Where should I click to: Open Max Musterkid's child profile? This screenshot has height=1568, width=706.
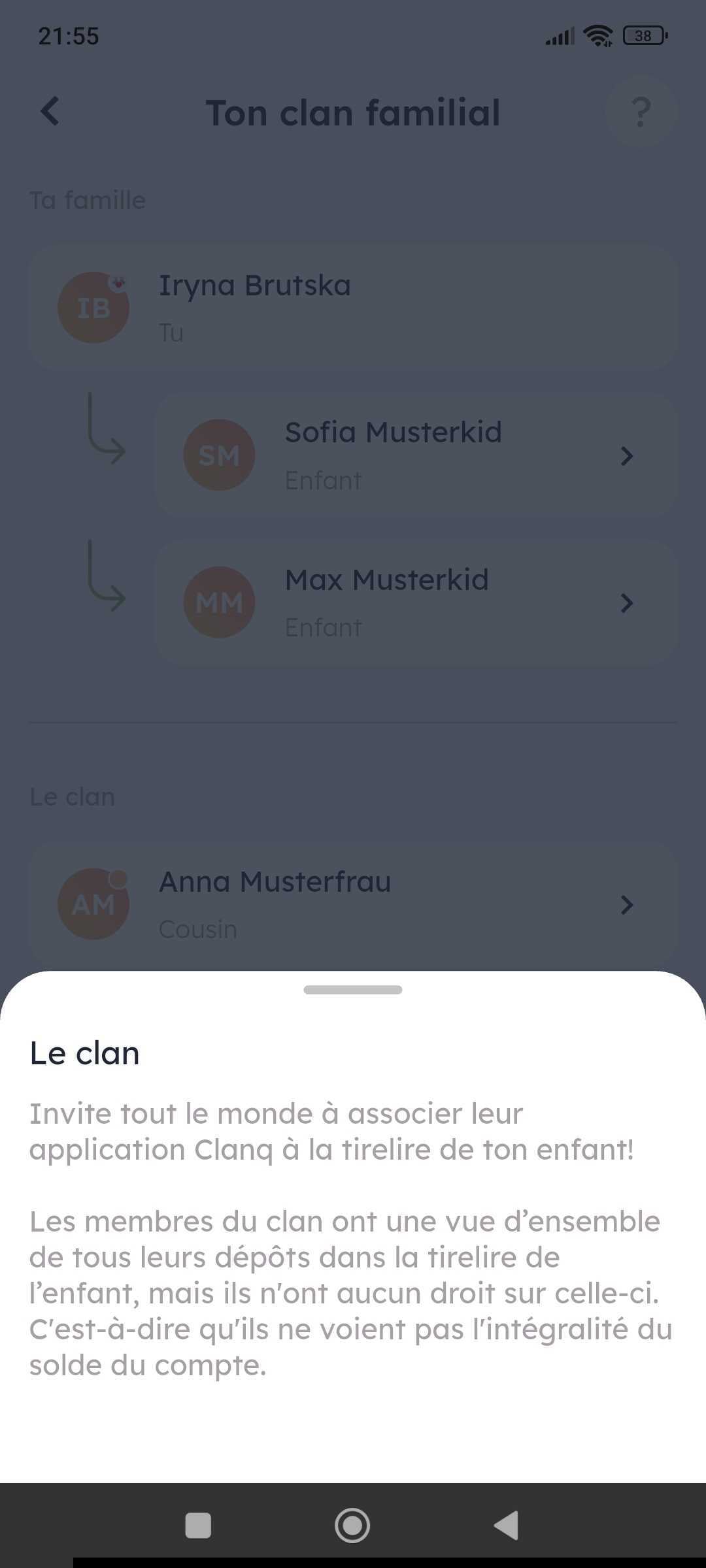(416, 602)
